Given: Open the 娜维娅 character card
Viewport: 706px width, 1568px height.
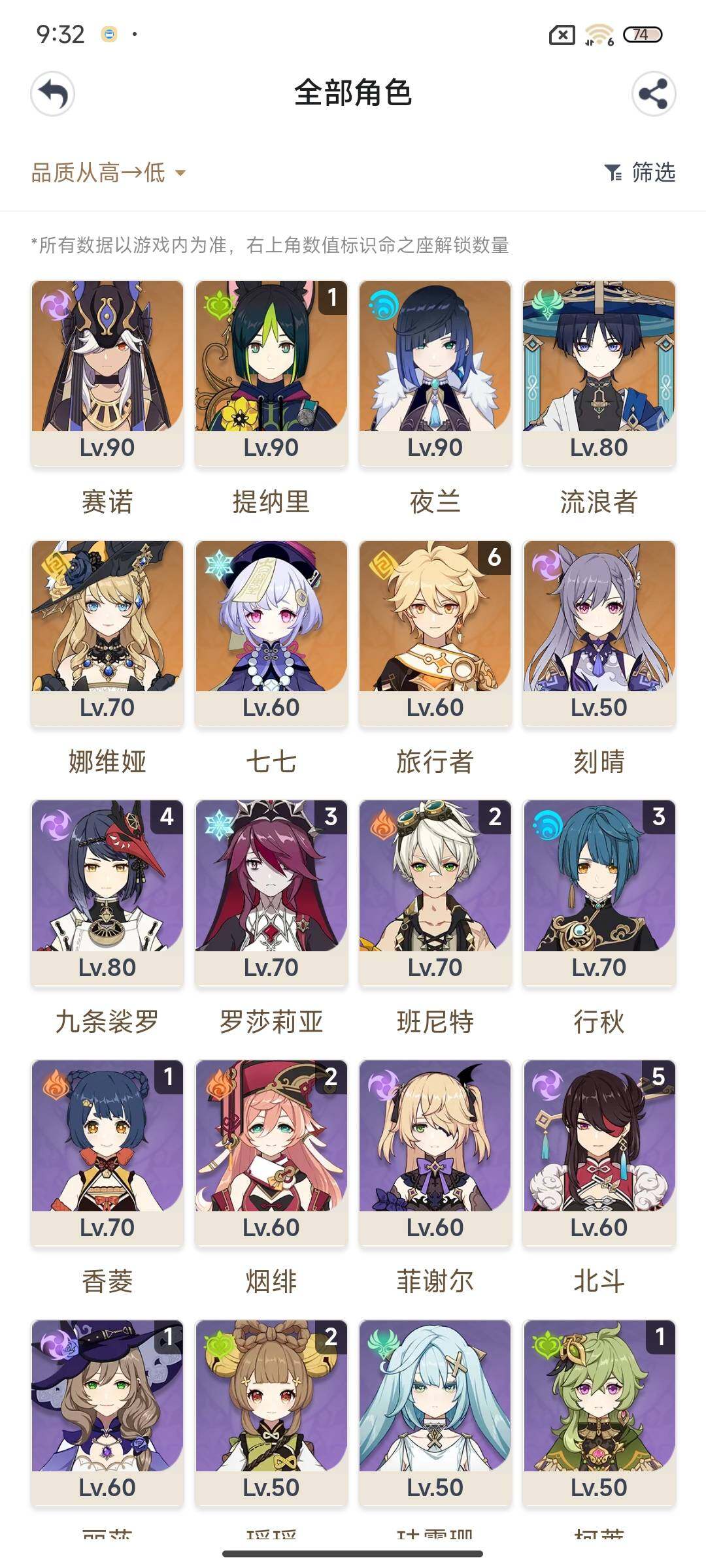Looking at the screenshot, I should click(107, 632).
